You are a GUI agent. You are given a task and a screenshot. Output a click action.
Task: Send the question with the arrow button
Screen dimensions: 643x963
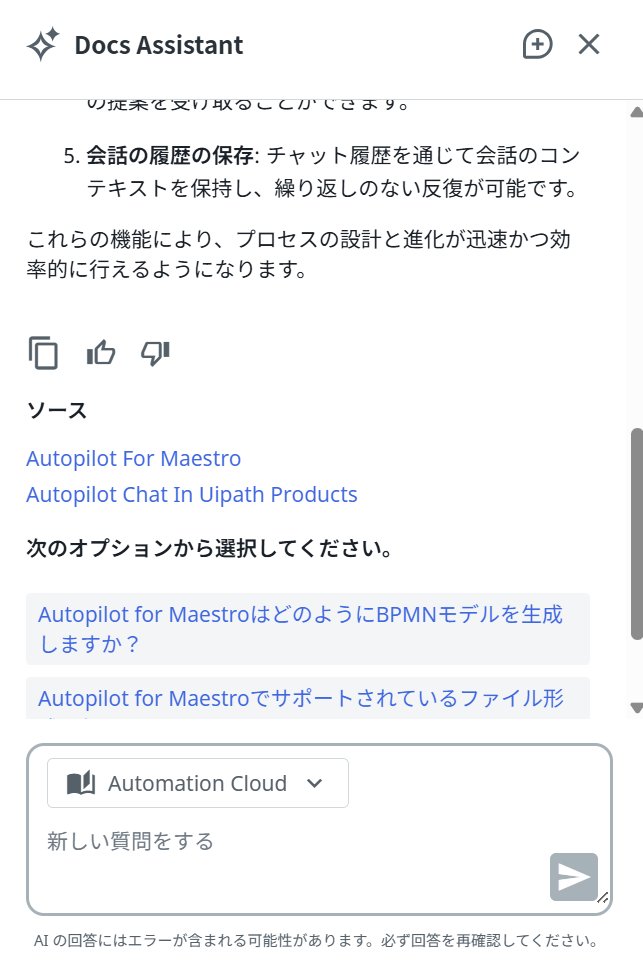pyautogui.click(x=573, y=877)
